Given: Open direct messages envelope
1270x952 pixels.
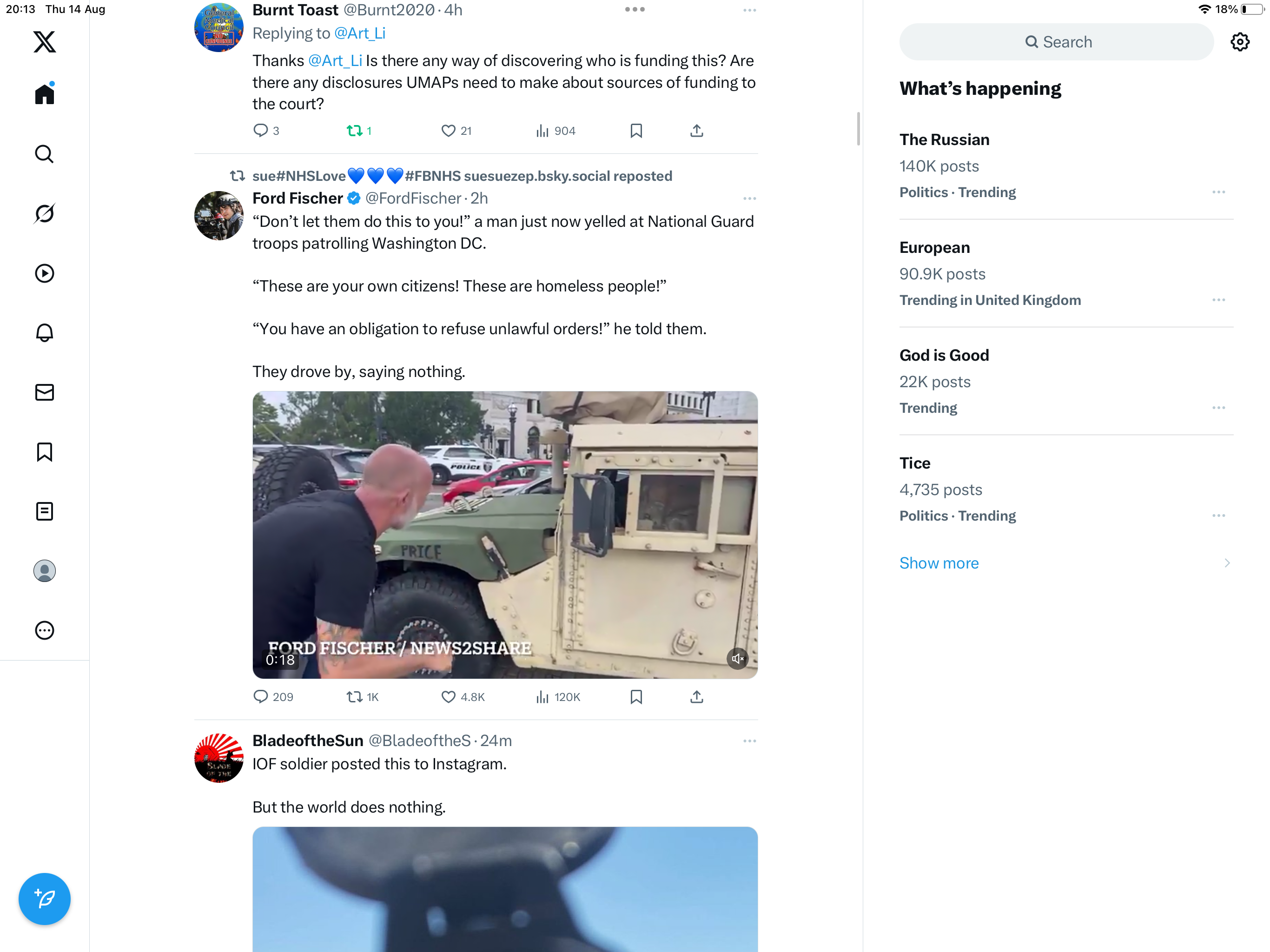Looking at the screenshot, I should pos(44,392).
